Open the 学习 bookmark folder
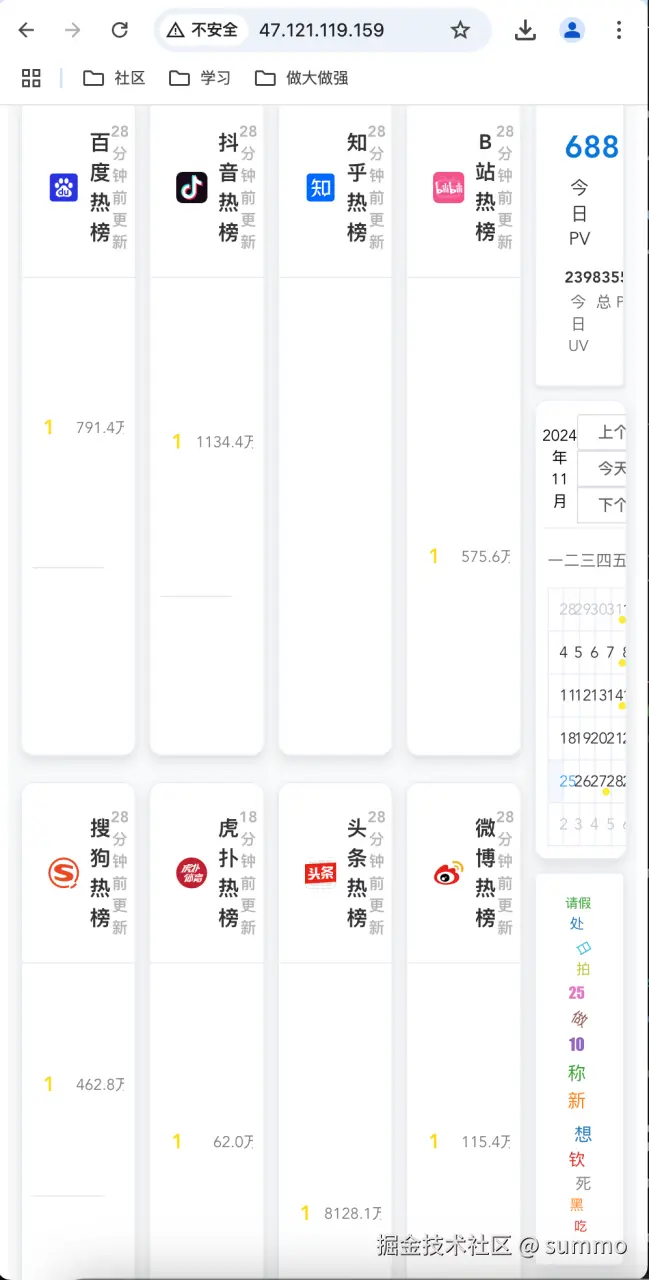 click(200, 78)
